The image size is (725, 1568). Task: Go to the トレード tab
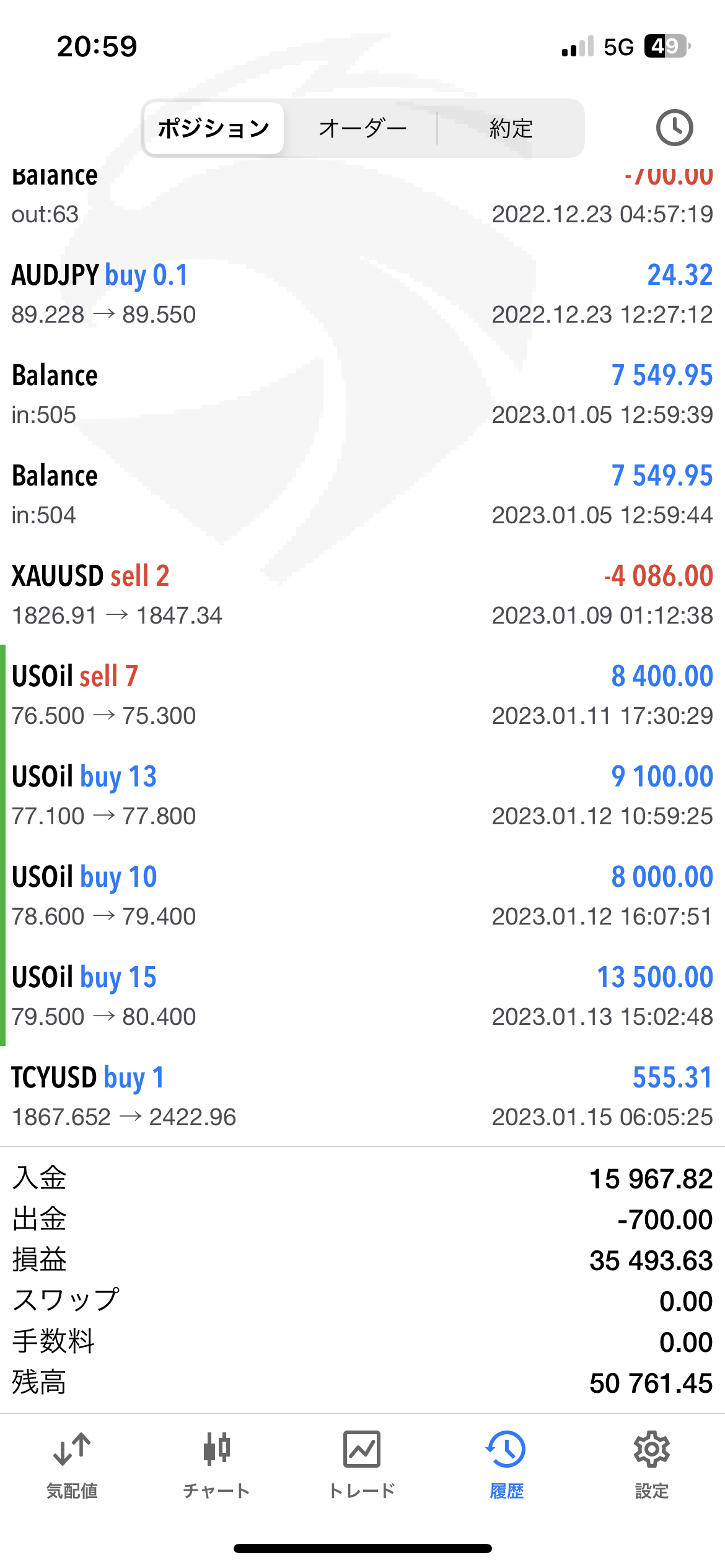tap(362, 1465)
